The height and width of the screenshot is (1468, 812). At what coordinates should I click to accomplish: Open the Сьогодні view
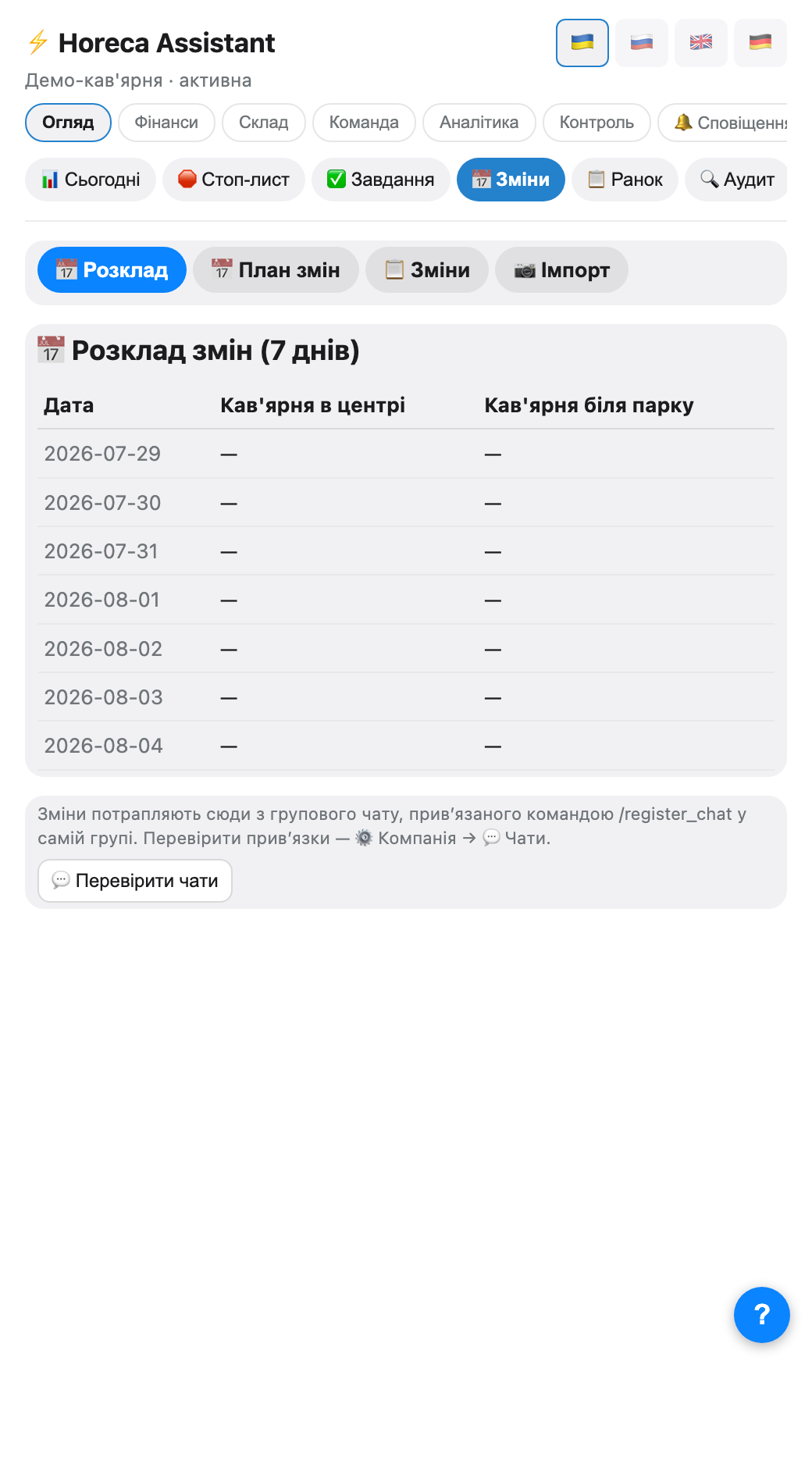click(91, 180)
